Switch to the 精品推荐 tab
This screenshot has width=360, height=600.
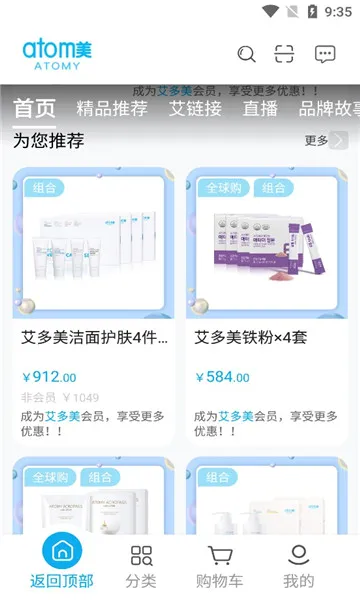(112, 108)
